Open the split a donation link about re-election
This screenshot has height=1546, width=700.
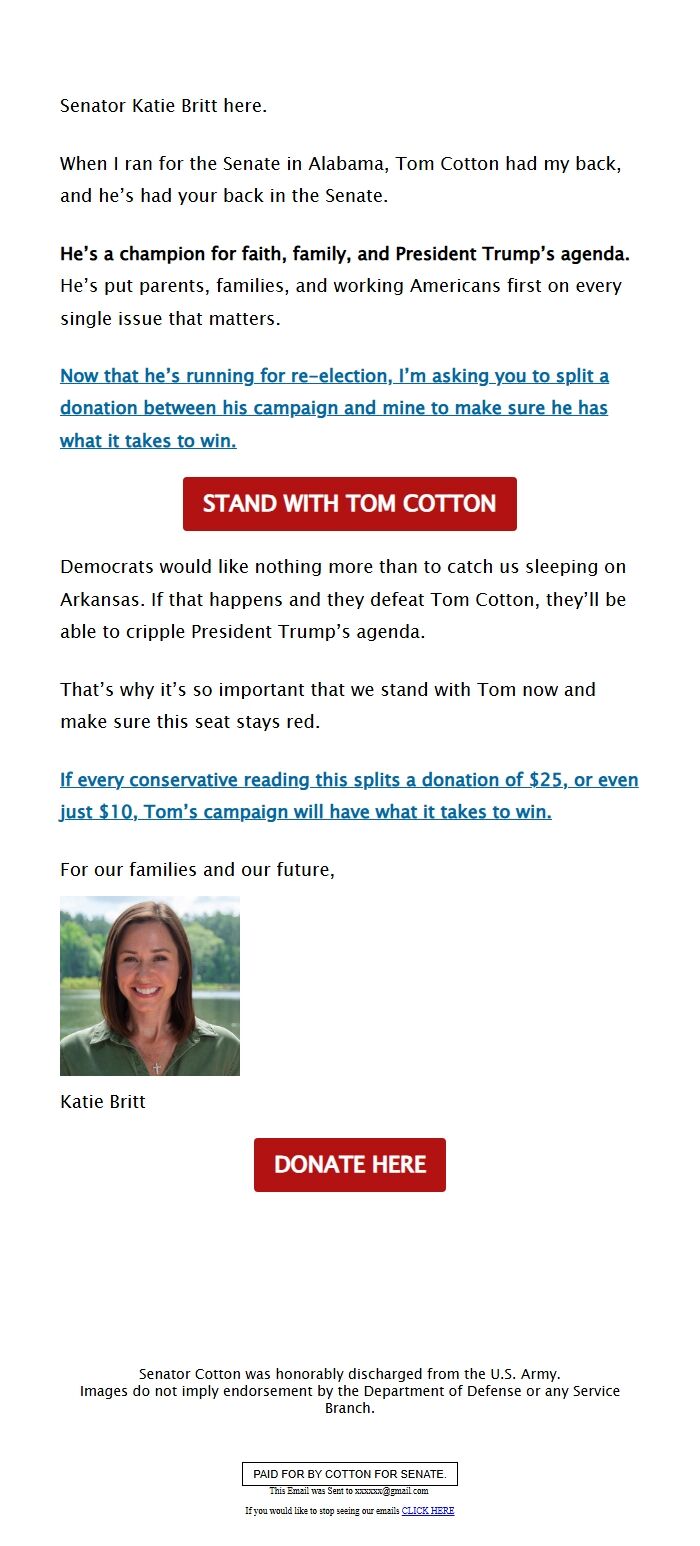point(335,408)
